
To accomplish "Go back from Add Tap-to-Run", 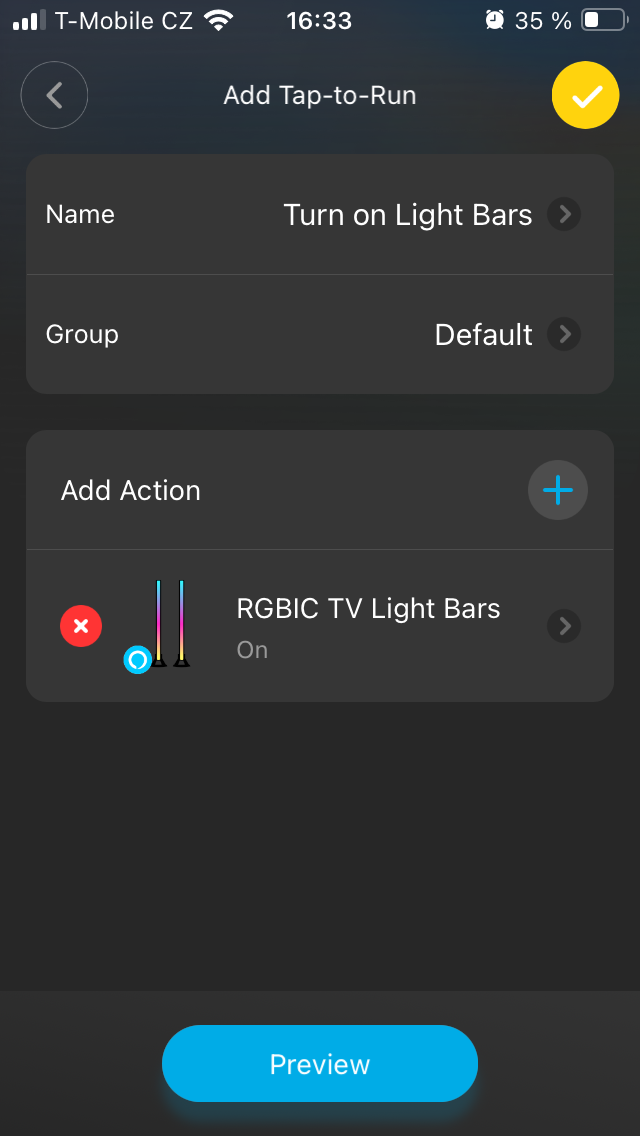I will (55, 96).
